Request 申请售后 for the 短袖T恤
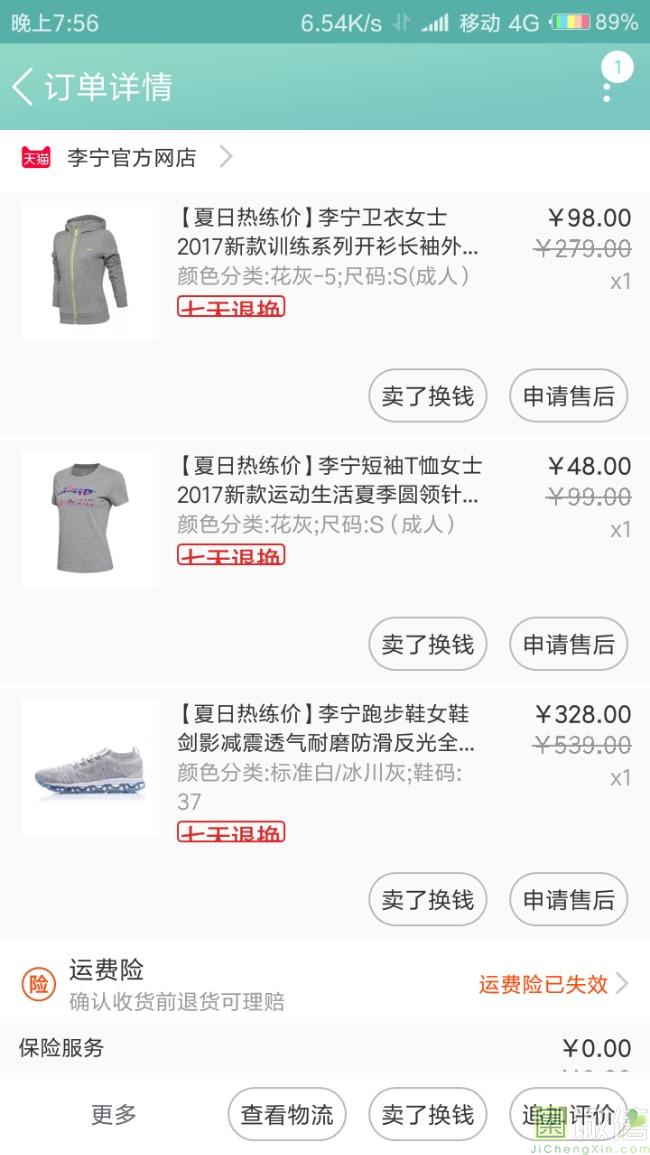The width and height of the screenshot is (650, 1155). click(568, 644)
